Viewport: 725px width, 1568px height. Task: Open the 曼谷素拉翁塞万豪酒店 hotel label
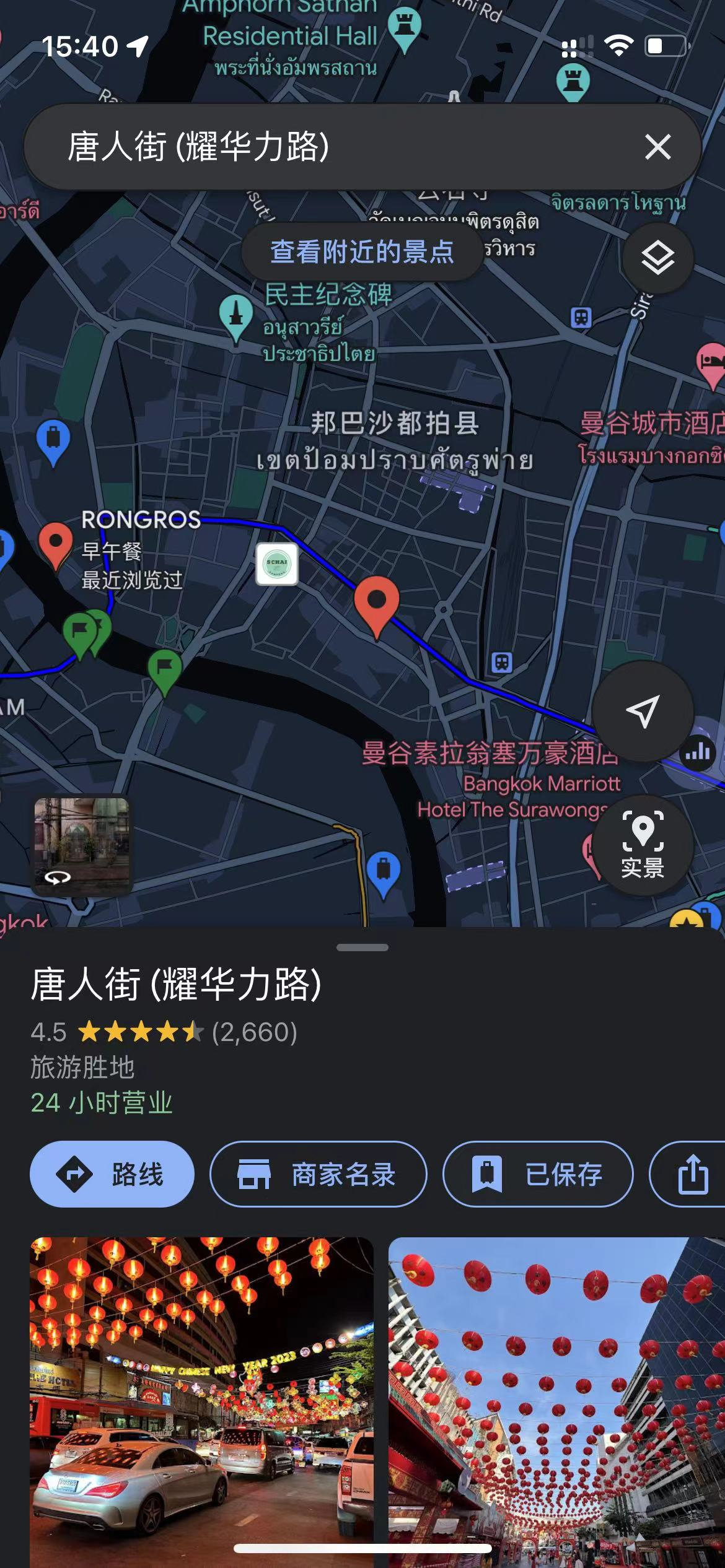(490, 753)
